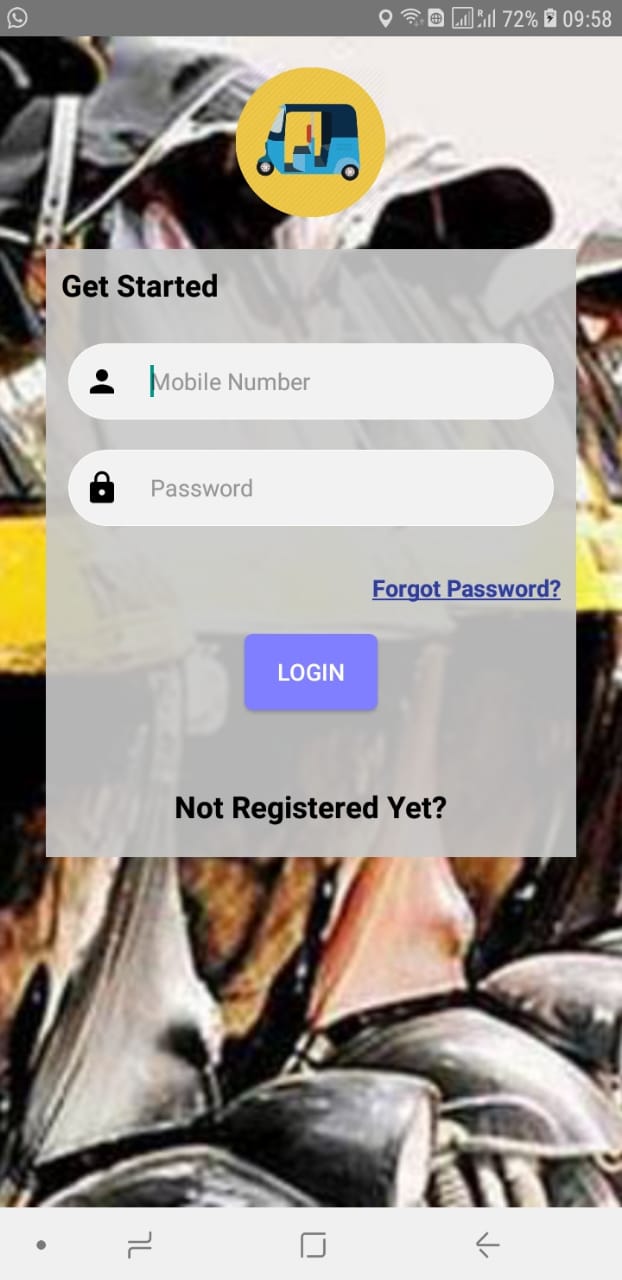The height and width of the screenshot is (1280, 622).
Task: Select Not Registered Yet to sign up
Action: 310,808
